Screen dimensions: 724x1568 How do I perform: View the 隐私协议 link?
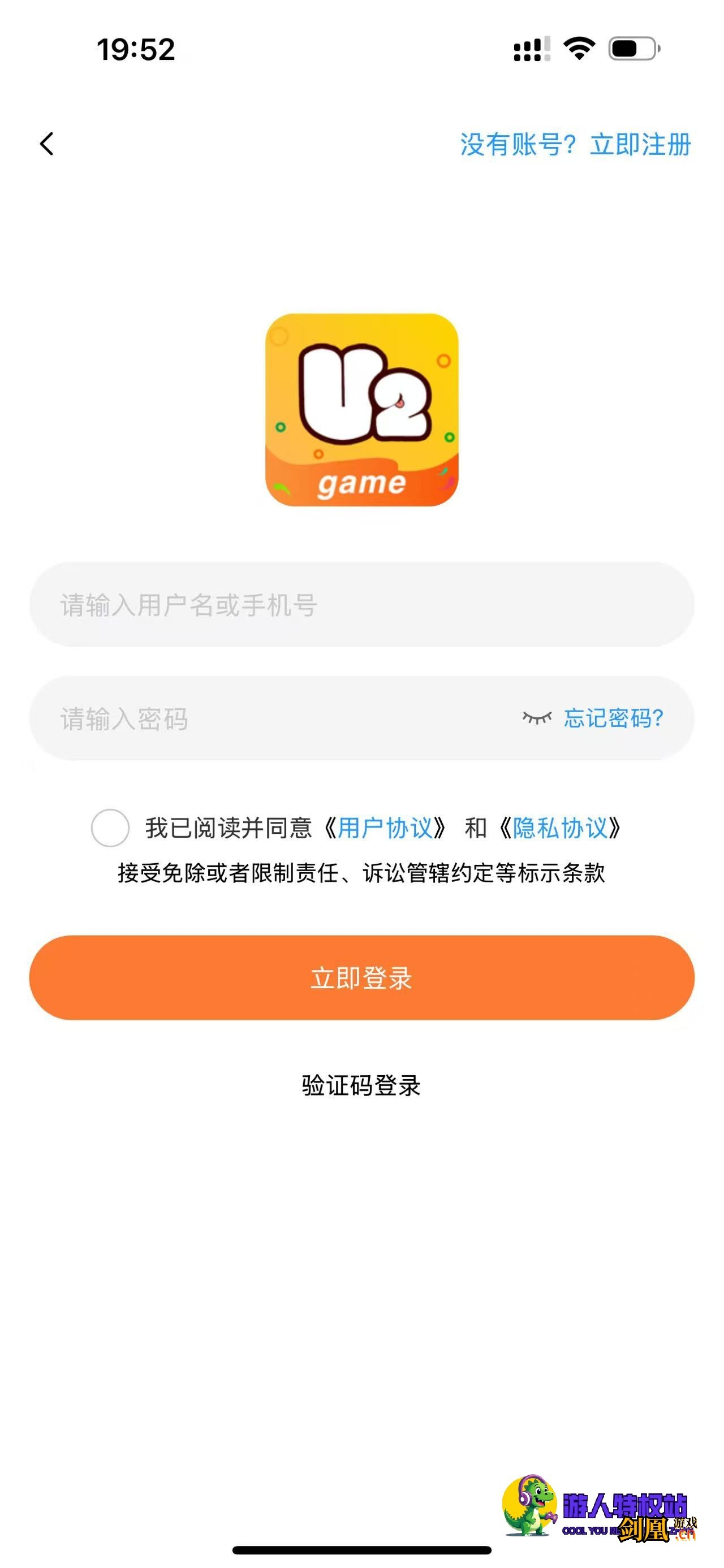pos(560,829)
